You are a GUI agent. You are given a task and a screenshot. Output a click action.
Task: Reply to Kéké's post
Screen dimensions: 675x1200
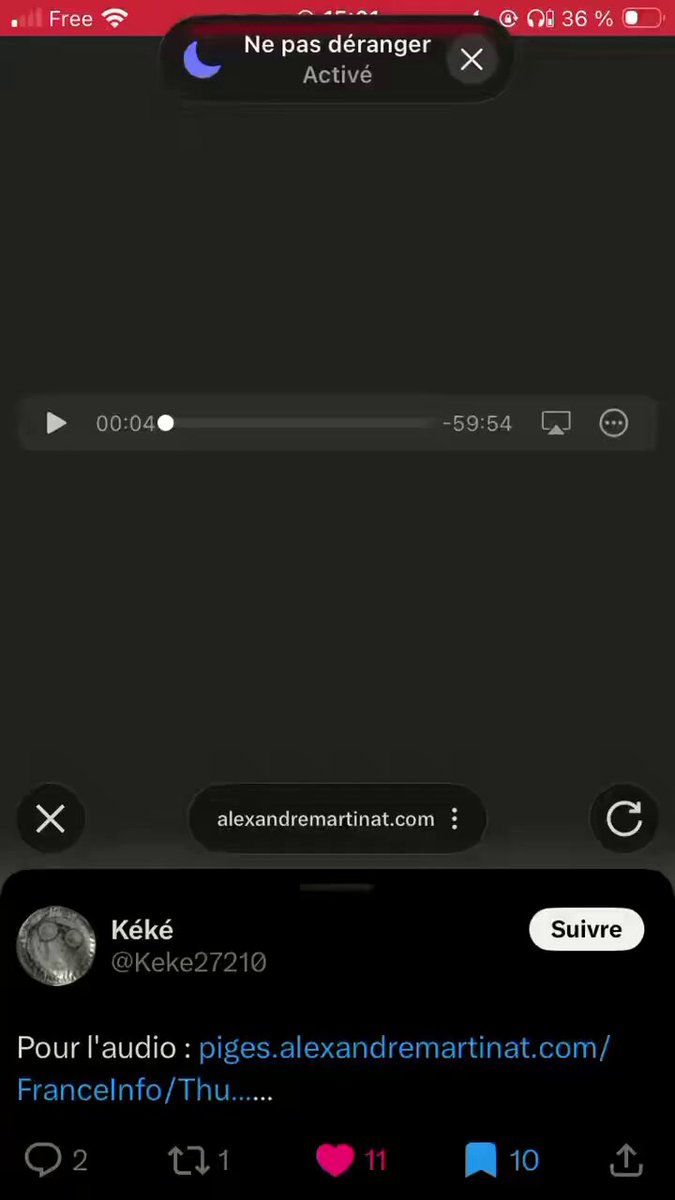[x=43, y=1159]
